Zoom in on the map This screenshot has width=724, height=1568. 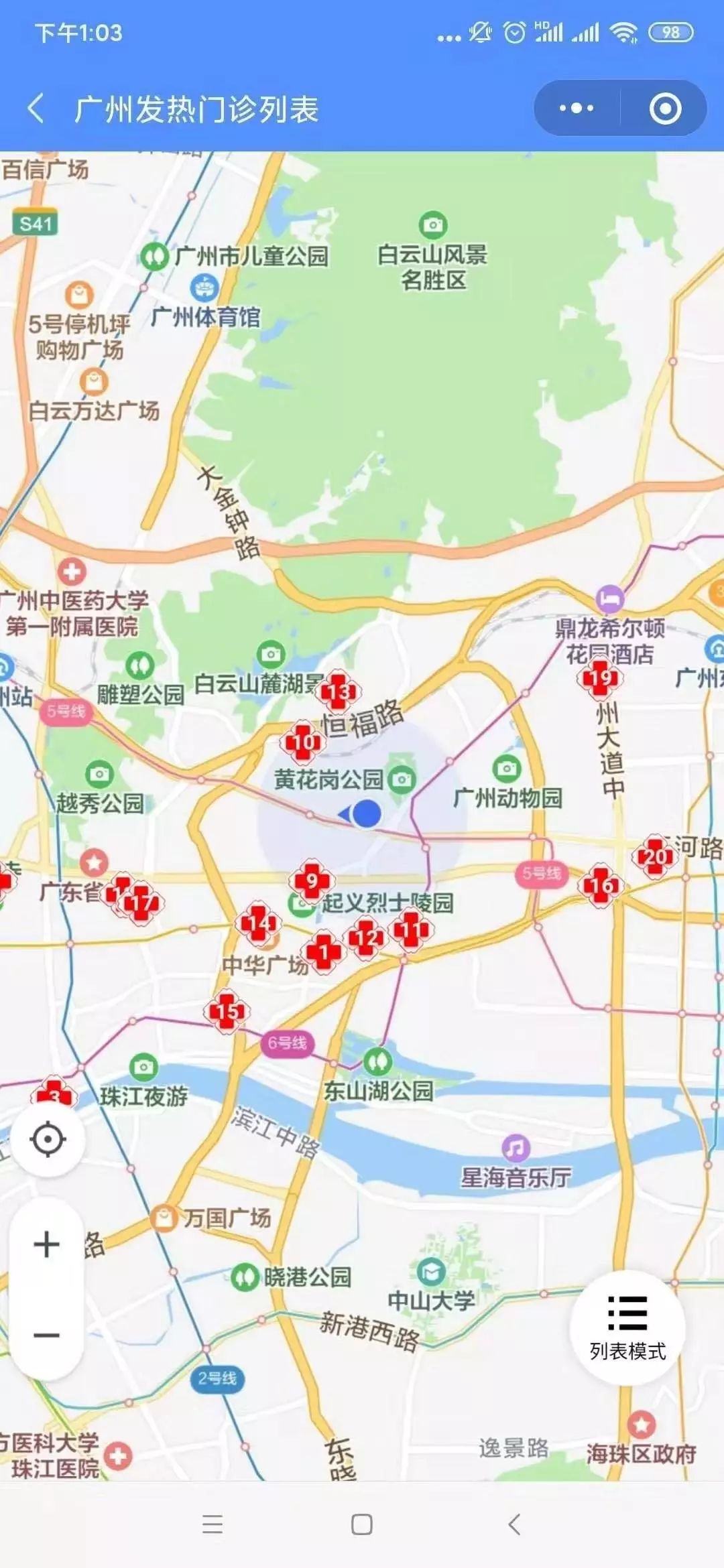pyautogui.click(x=47, y=1244)
